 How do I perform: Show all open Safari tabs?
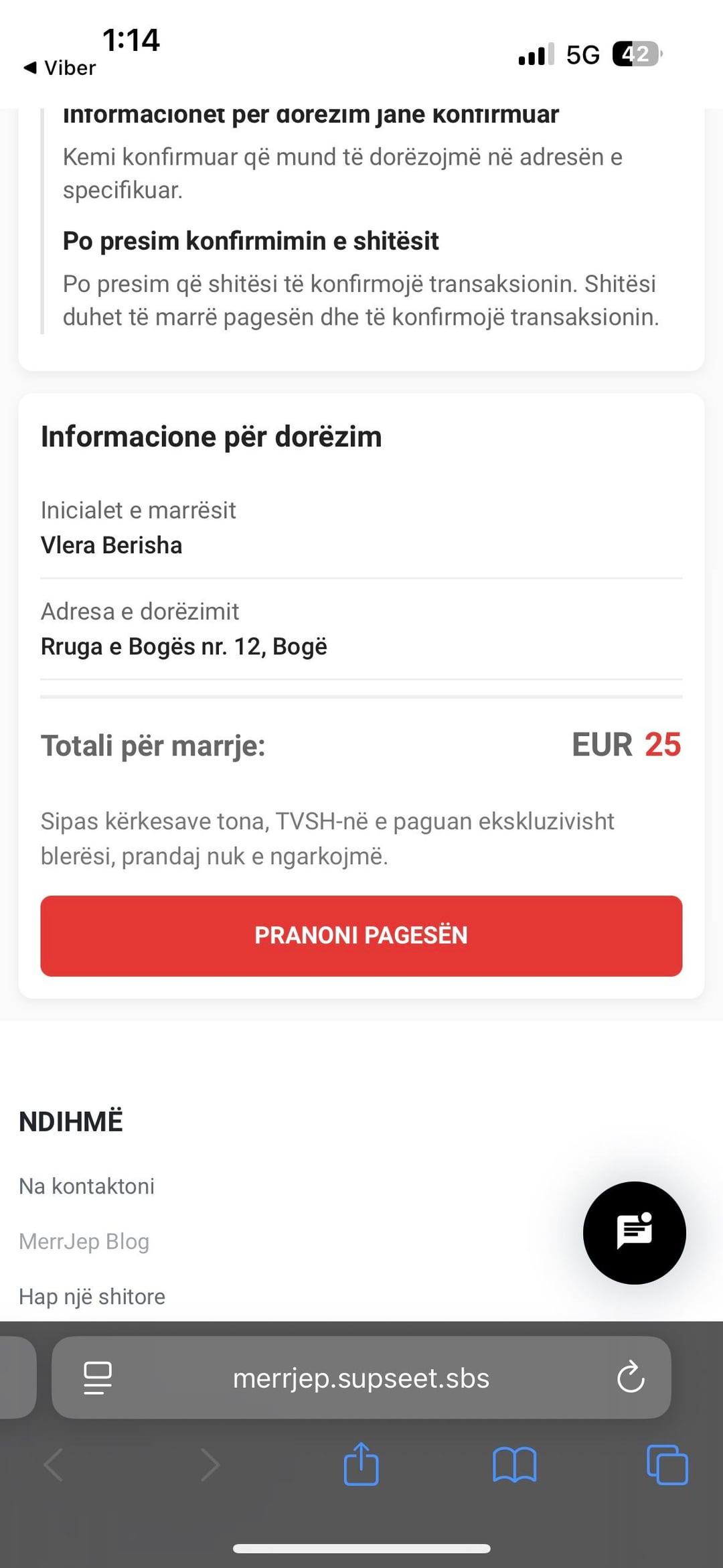coord(667,1464)
